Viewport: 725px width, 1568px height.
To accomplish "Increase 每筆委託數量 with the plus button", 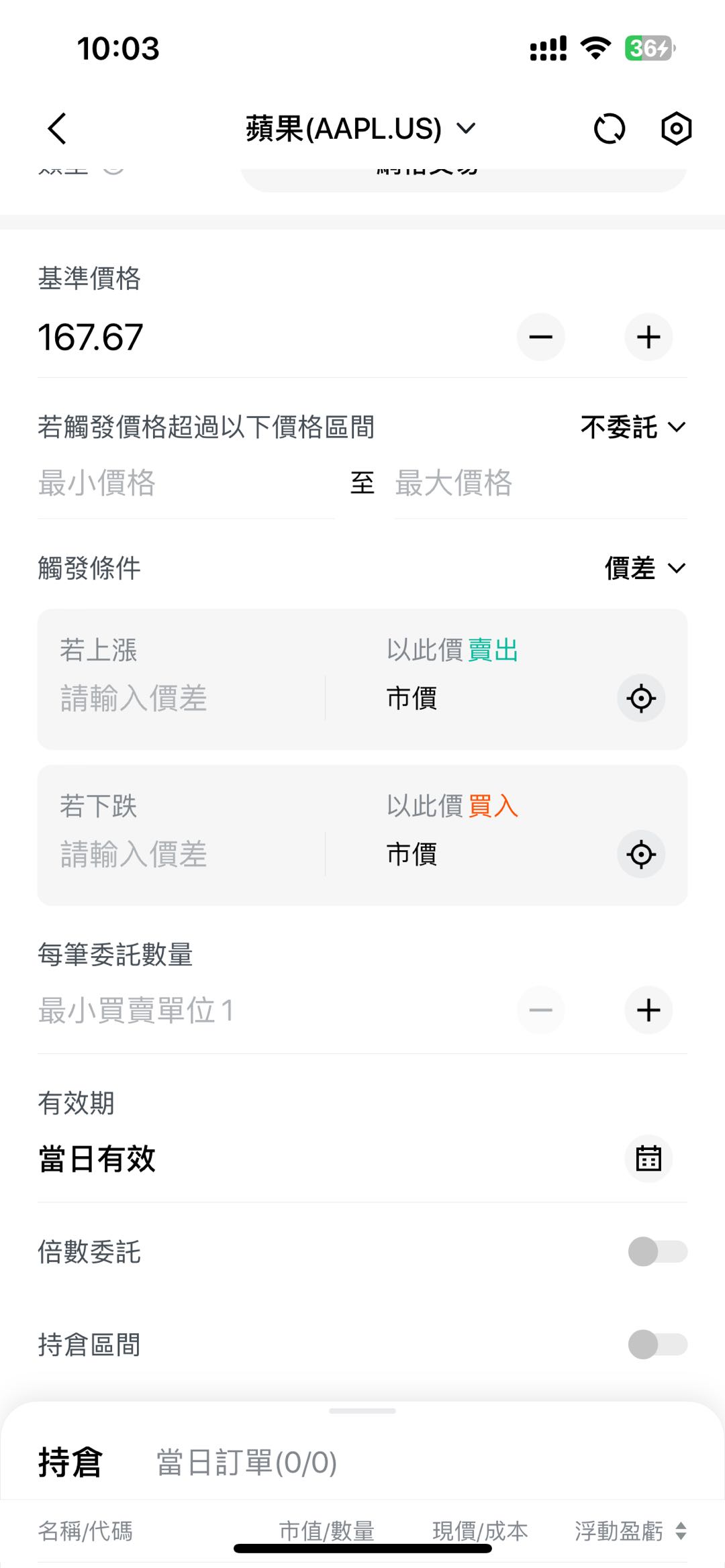I will click(648, 1010).
